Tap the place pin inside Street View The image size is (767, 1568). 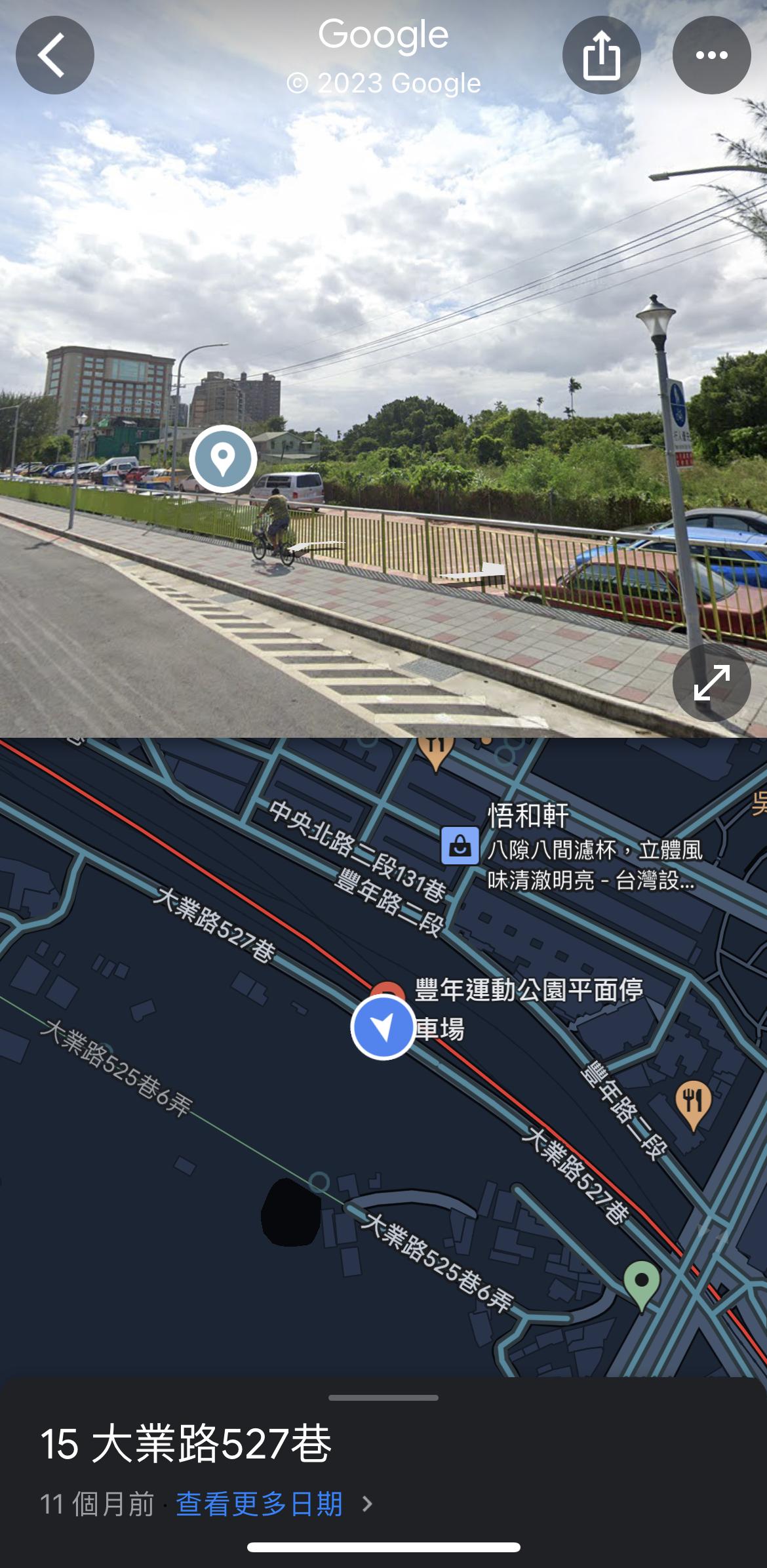tap(223, 458)
